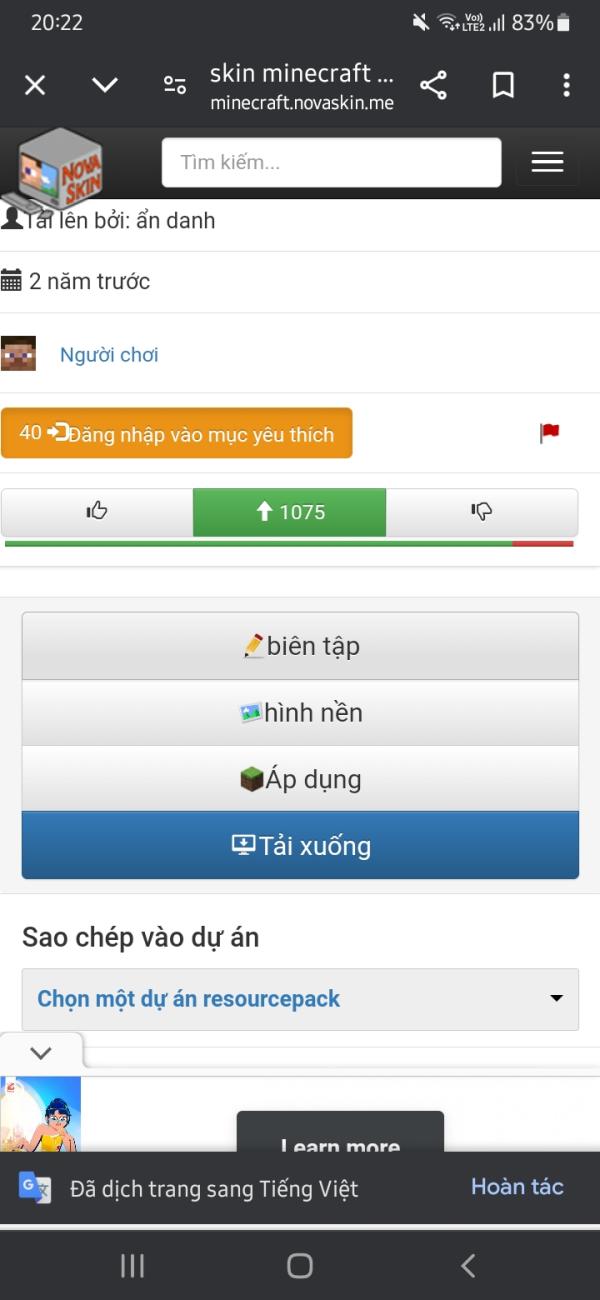
Task: Minimize the tab with the down chevron
Action: [105, 86]
